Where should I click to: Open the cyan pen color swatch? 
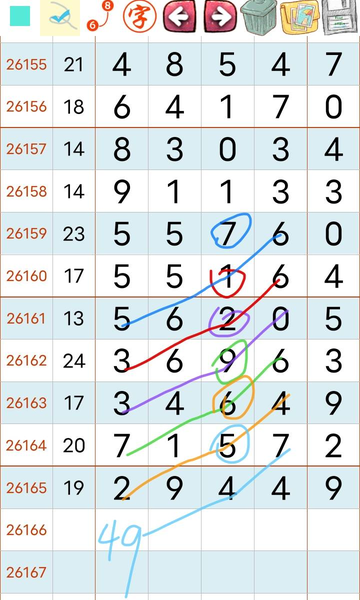(20, 16)
